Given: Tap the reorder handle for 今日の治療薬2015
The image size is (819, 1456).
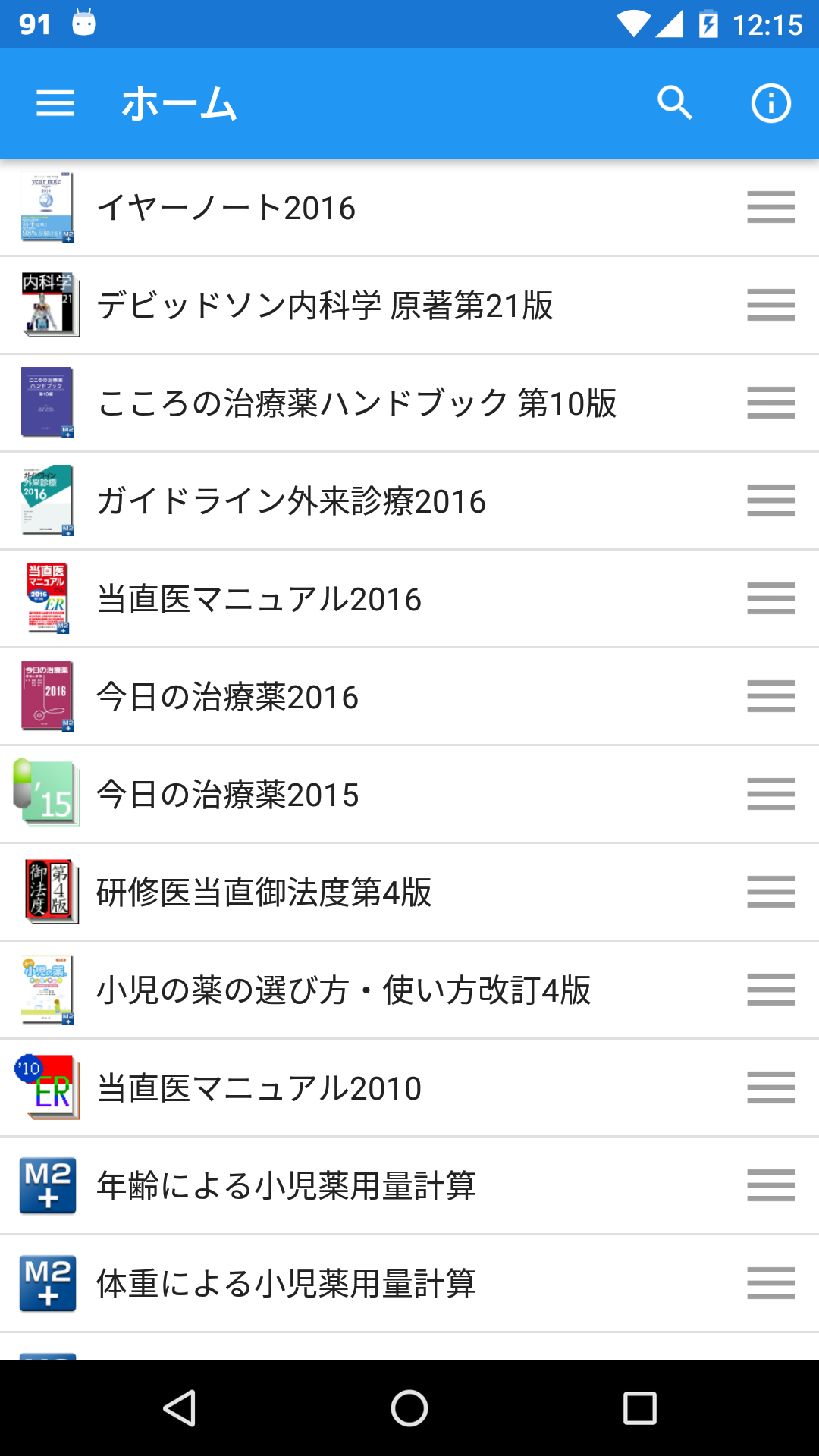Looking at the screenshot, I should pyautogui.click(x=770, y=793).
